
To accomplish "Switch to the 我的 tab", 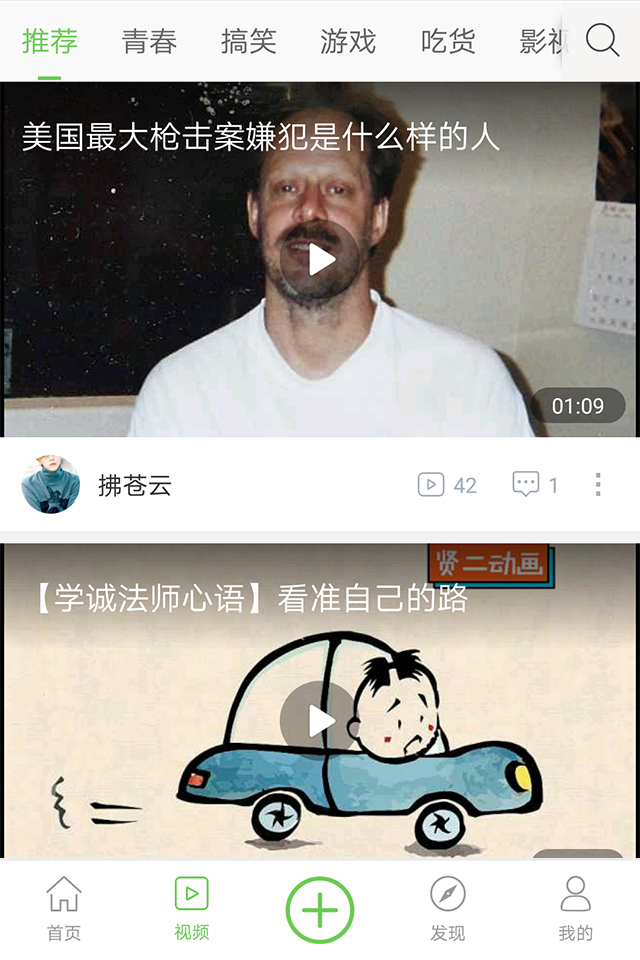I will coord(575,908).
